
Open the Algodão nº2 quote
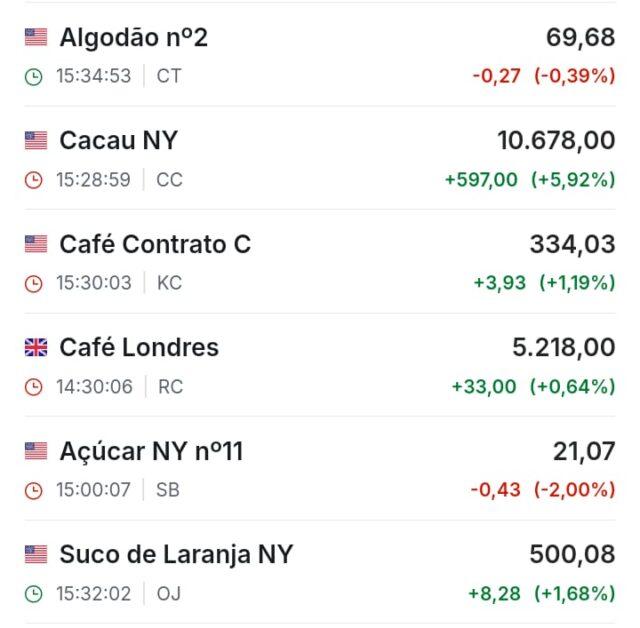(x=320, y=55)
